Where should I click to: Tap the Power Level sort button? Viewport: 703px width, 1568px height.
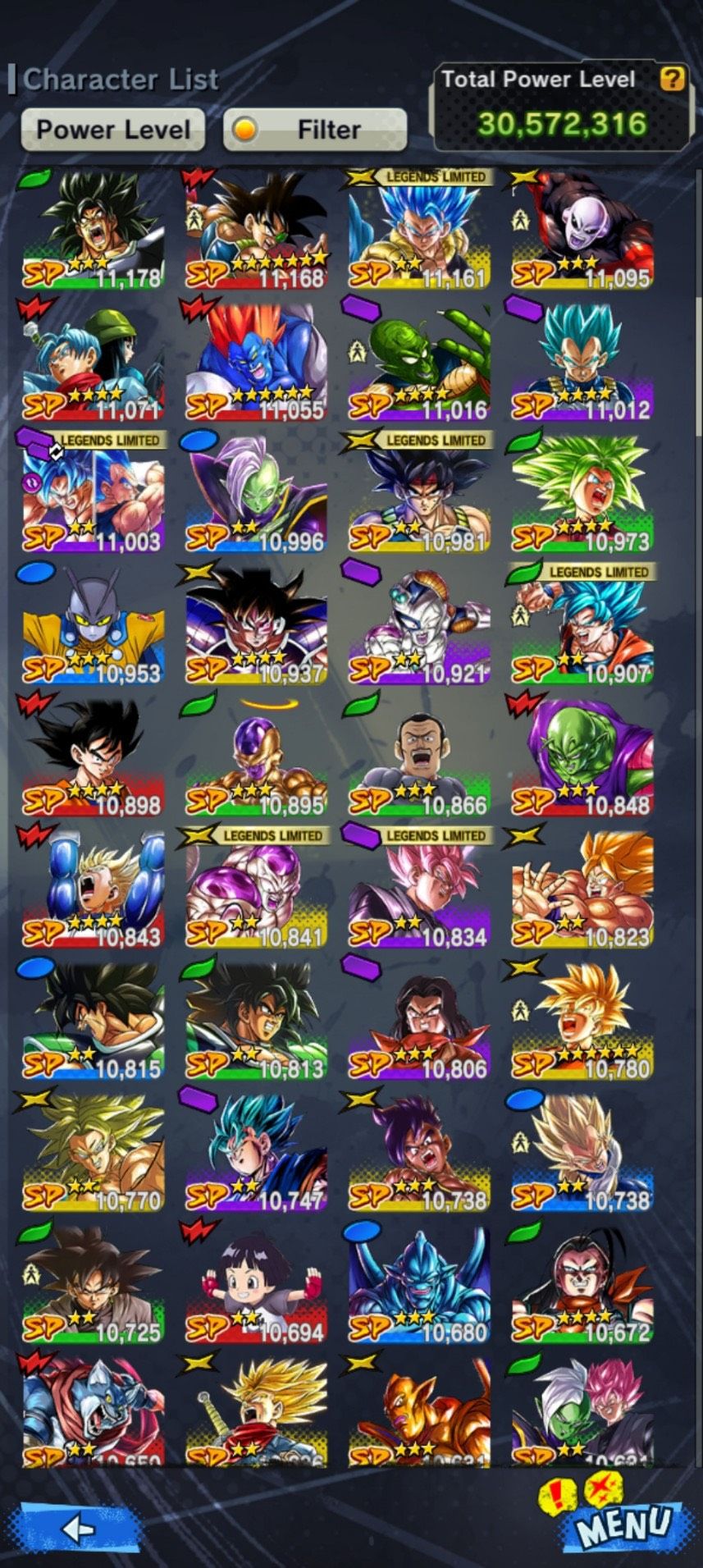pyautogui.click(x=112, y=130)
